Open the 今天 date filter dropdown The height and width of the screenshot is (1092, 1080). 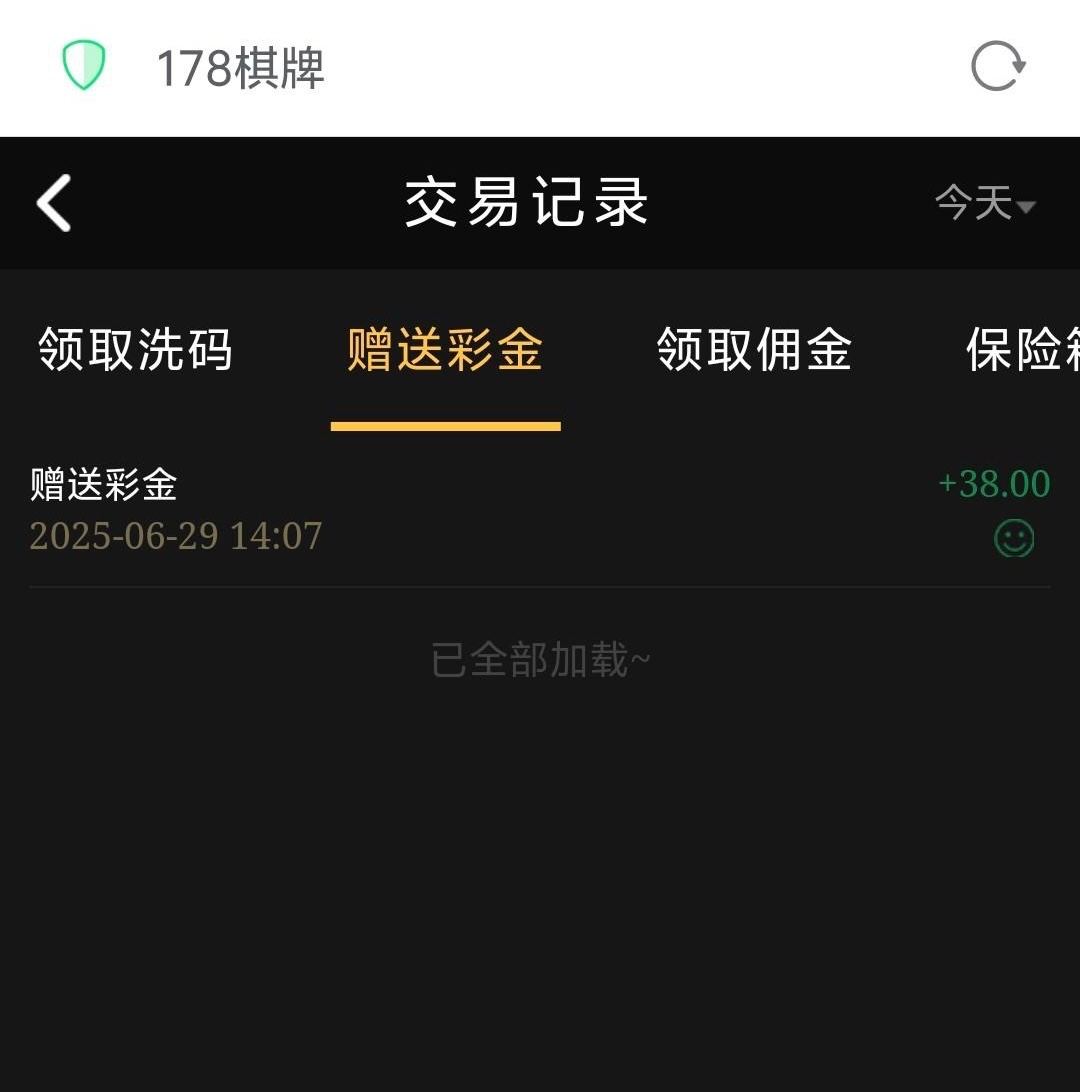[984, 204]
